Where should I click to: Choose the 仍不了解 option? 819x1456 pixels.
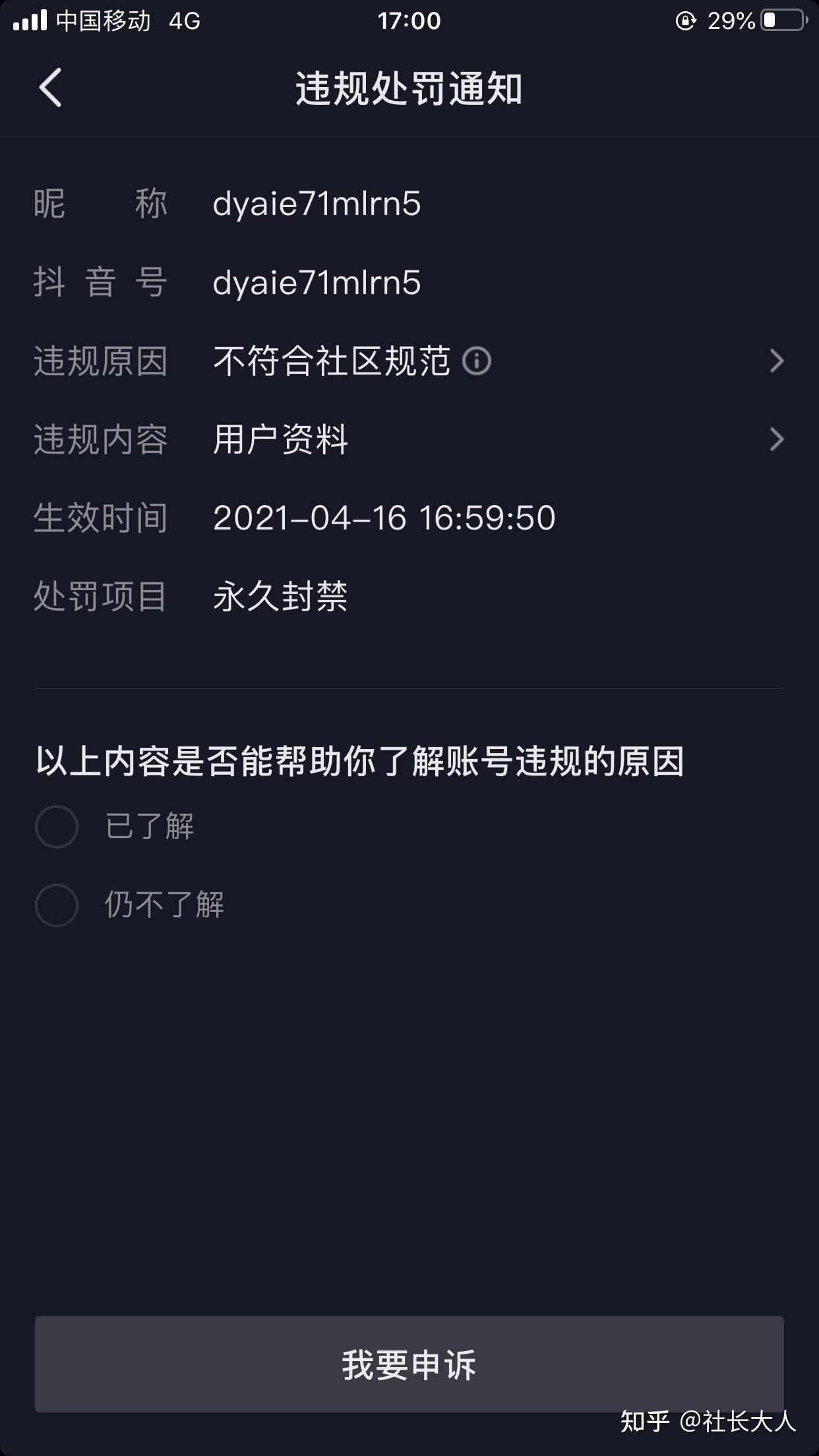pyautogui.click(x=57, y=905)
